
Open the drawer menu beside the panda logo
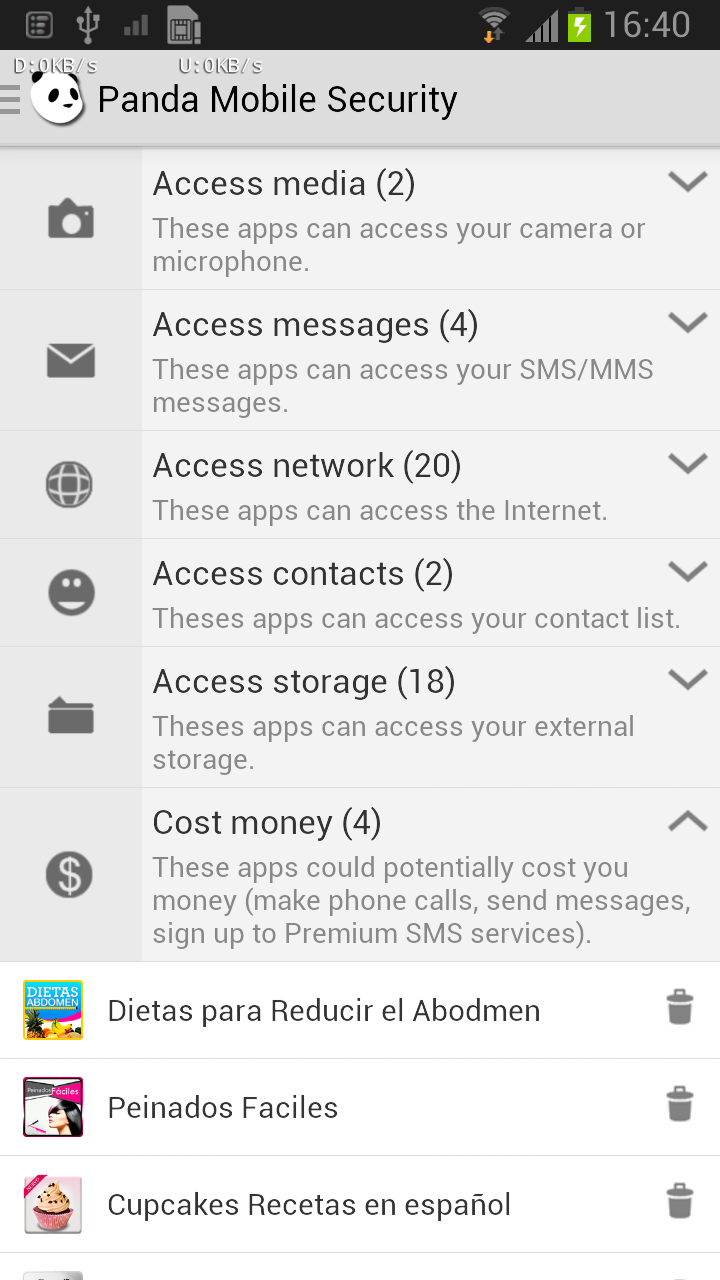coord(11,99)
